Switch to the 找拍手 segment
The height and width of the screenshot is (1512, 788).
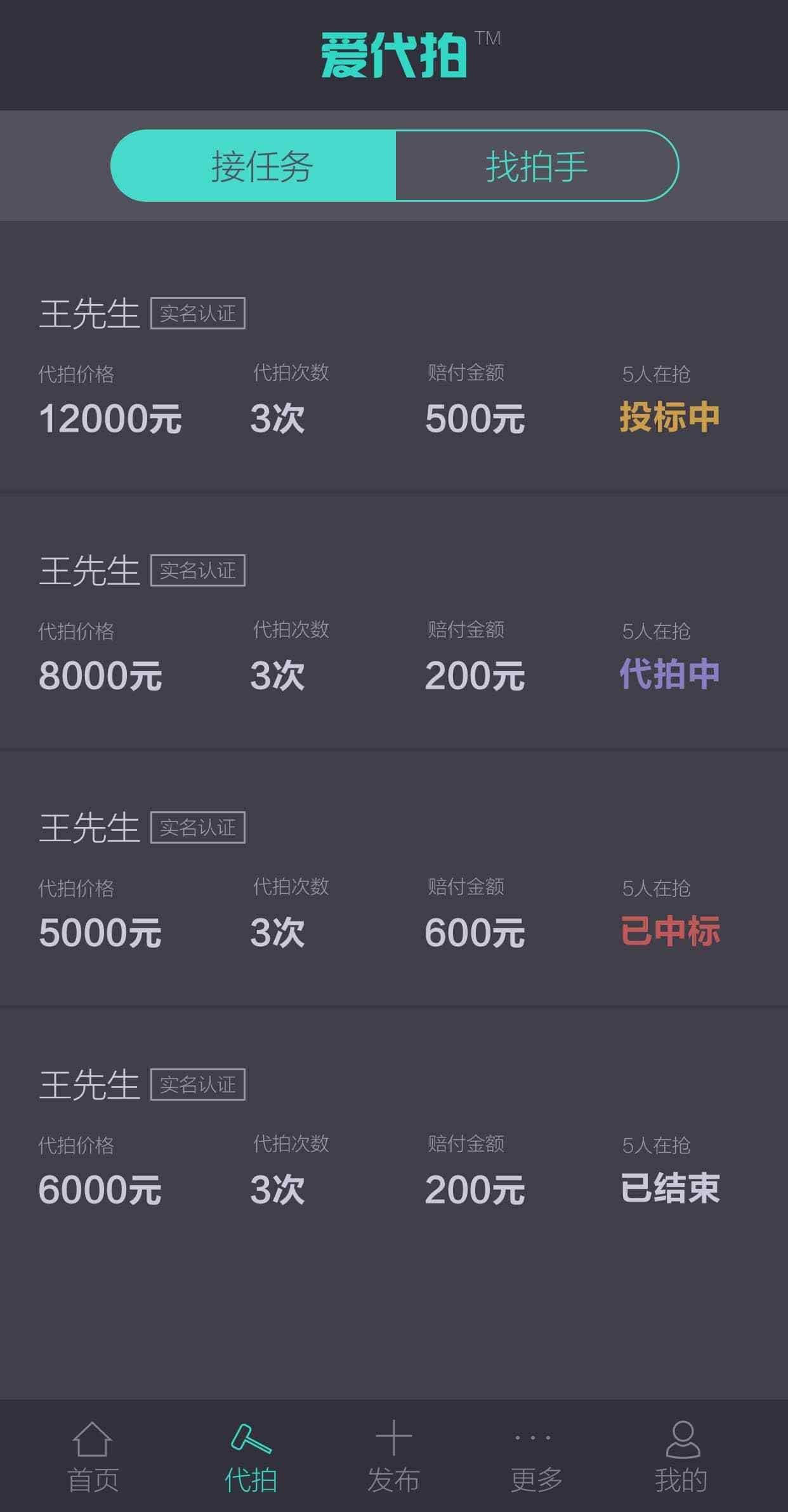pos(536,166)
